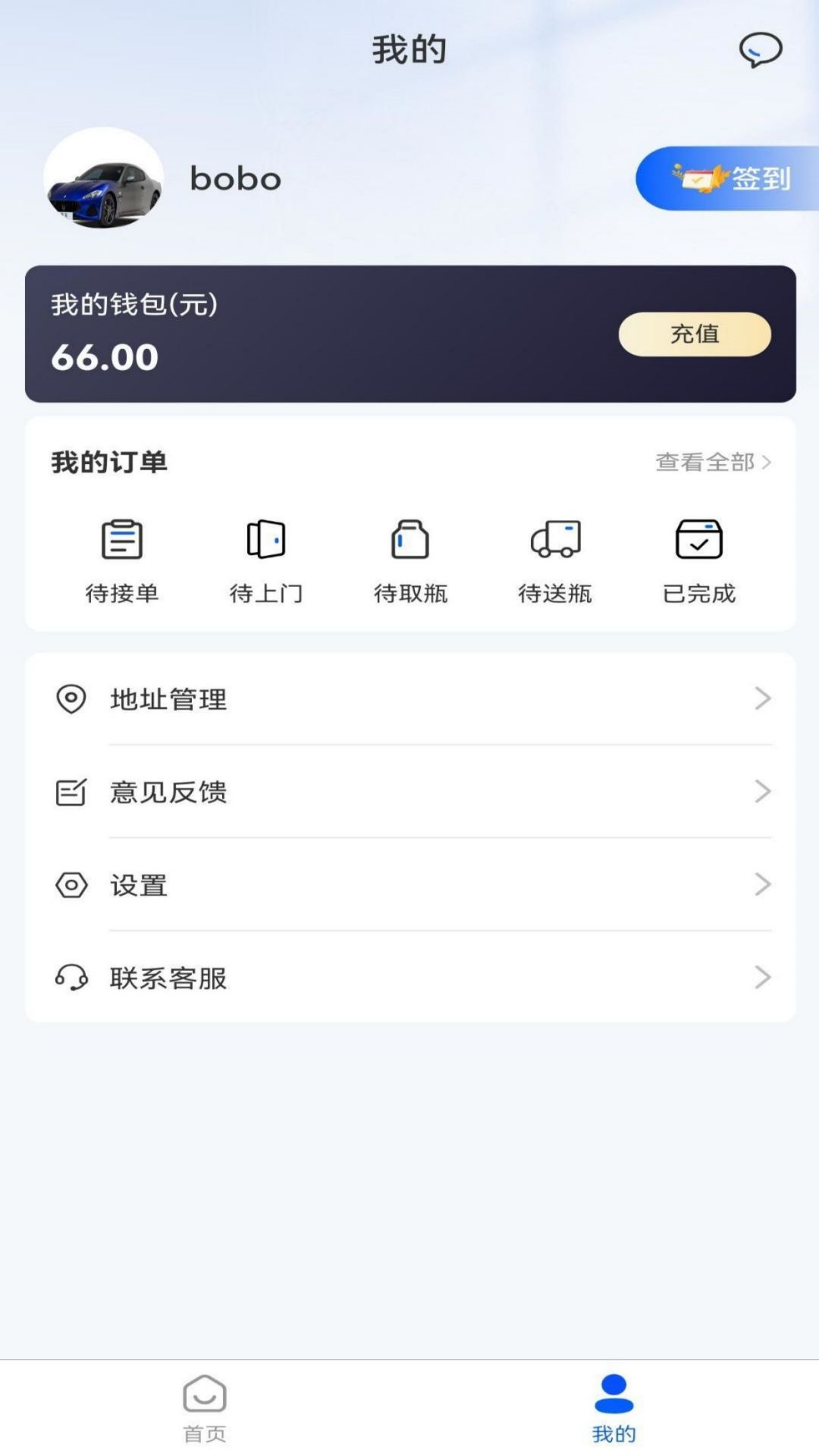The width and height of the screenshot is (819, 1456).
Task: Open 查看全部 to view all orders
Action: point(713,462)
